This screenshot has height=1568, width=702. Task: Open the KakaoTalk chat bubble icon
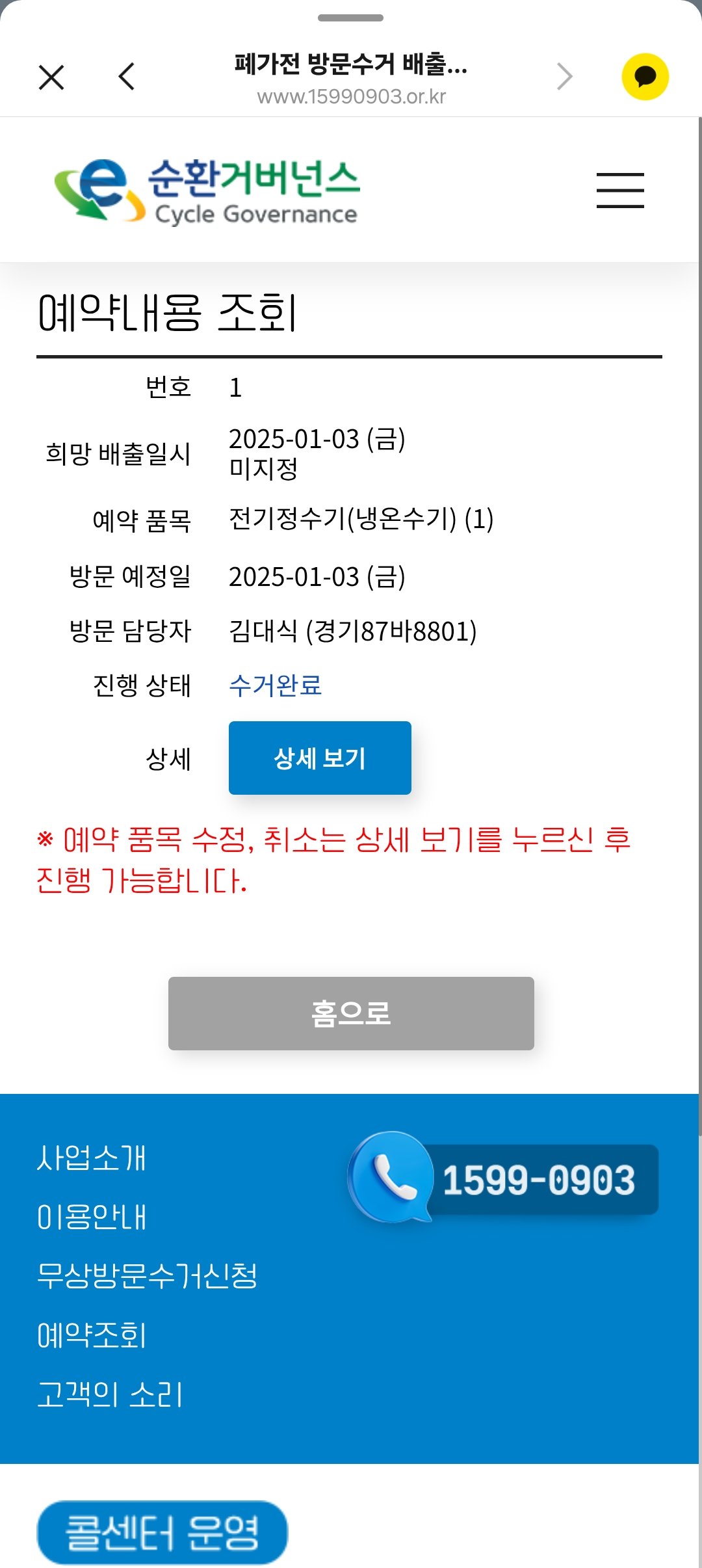(645, 77)
